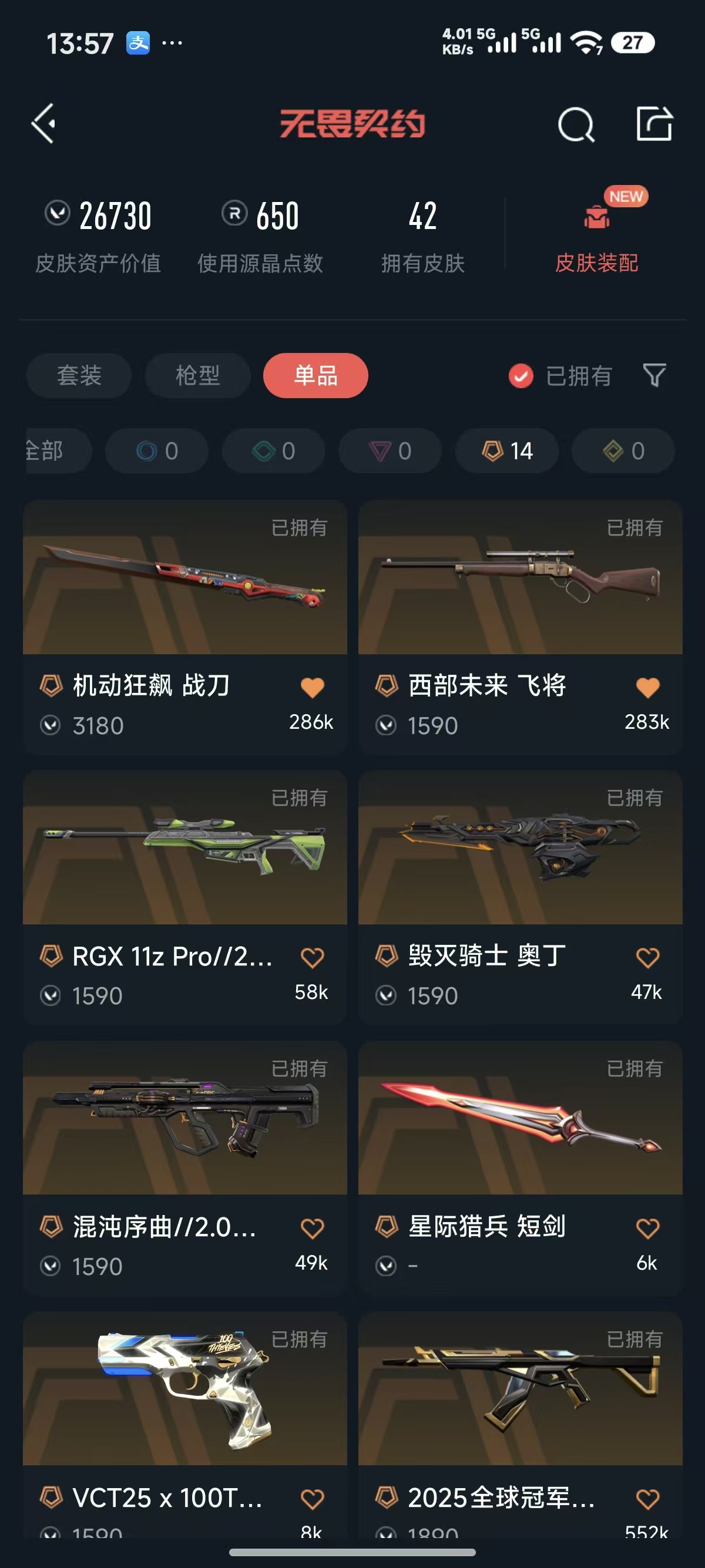This screenshot has width=705, height=1568.
Task: Select the 单品 tab
Action: pyautogui.click(x=315, y=375)
